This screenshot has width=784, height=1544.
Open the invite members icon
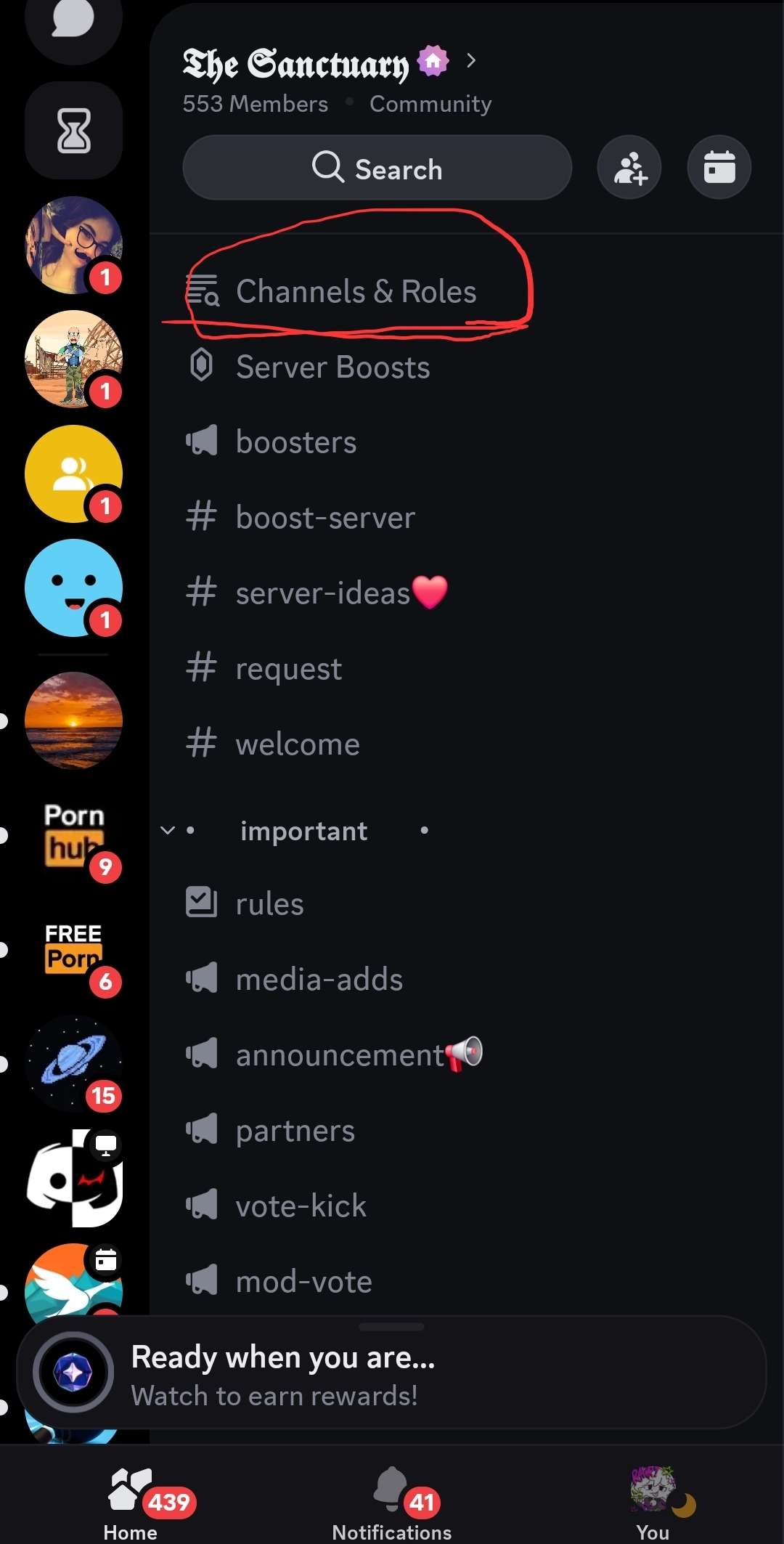629,167
